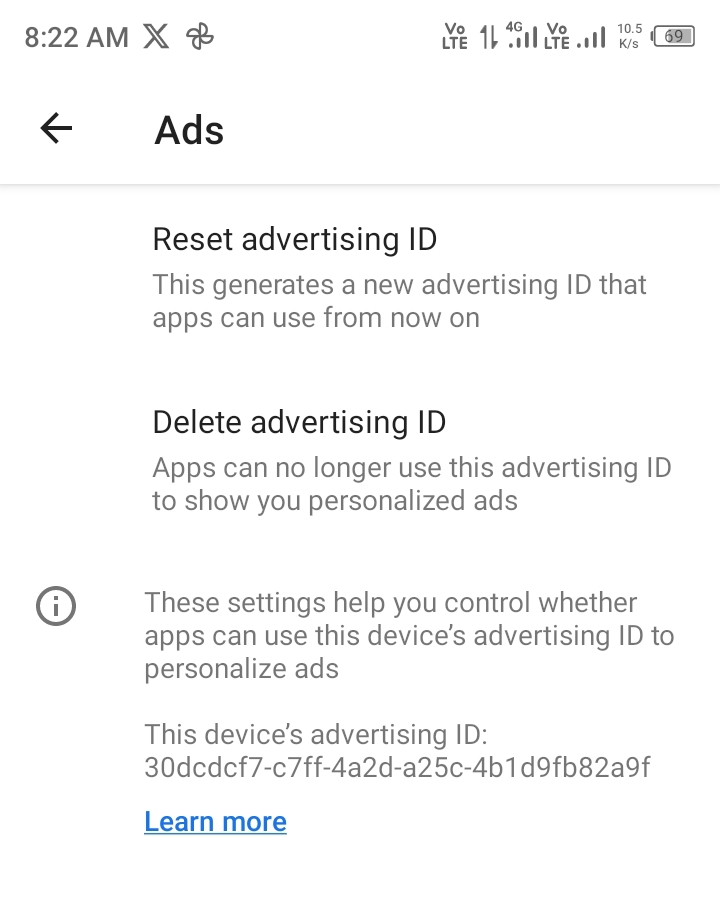720x904 pixels.
Task: Go back from the Ads screen
Action: (x=56, y=128)
